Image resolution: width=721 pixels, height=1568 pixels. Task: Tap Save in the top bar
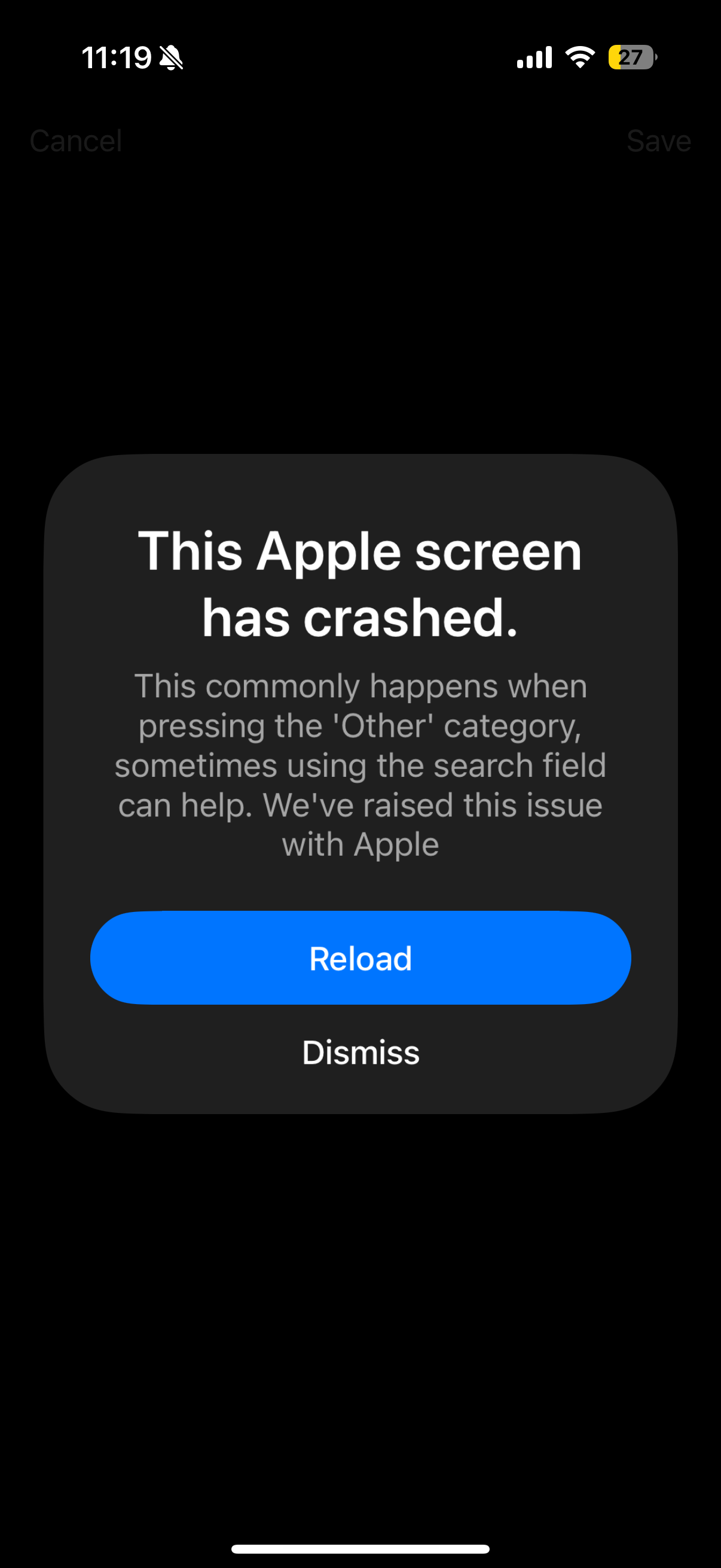[x=658, y=141]
